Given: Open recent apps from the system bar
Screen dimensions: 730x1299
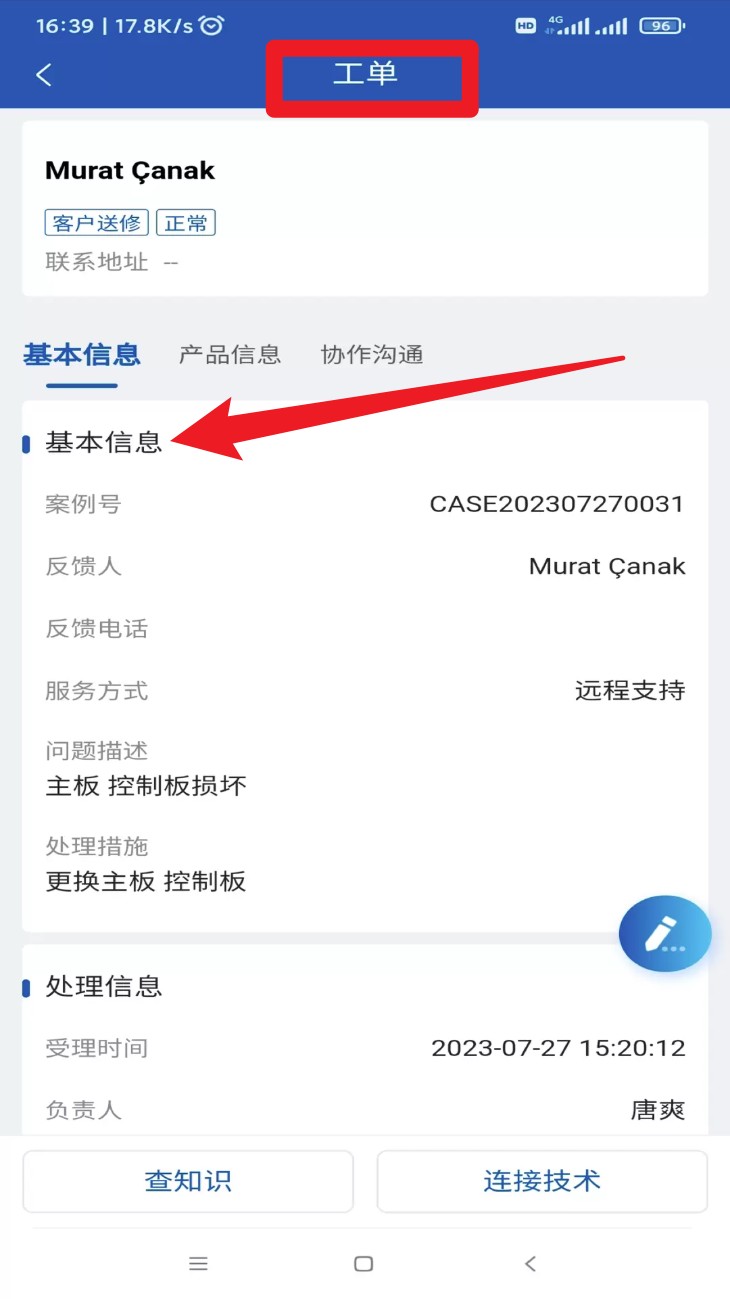Looking at the screenshot, I should (x=198, y=1264).
